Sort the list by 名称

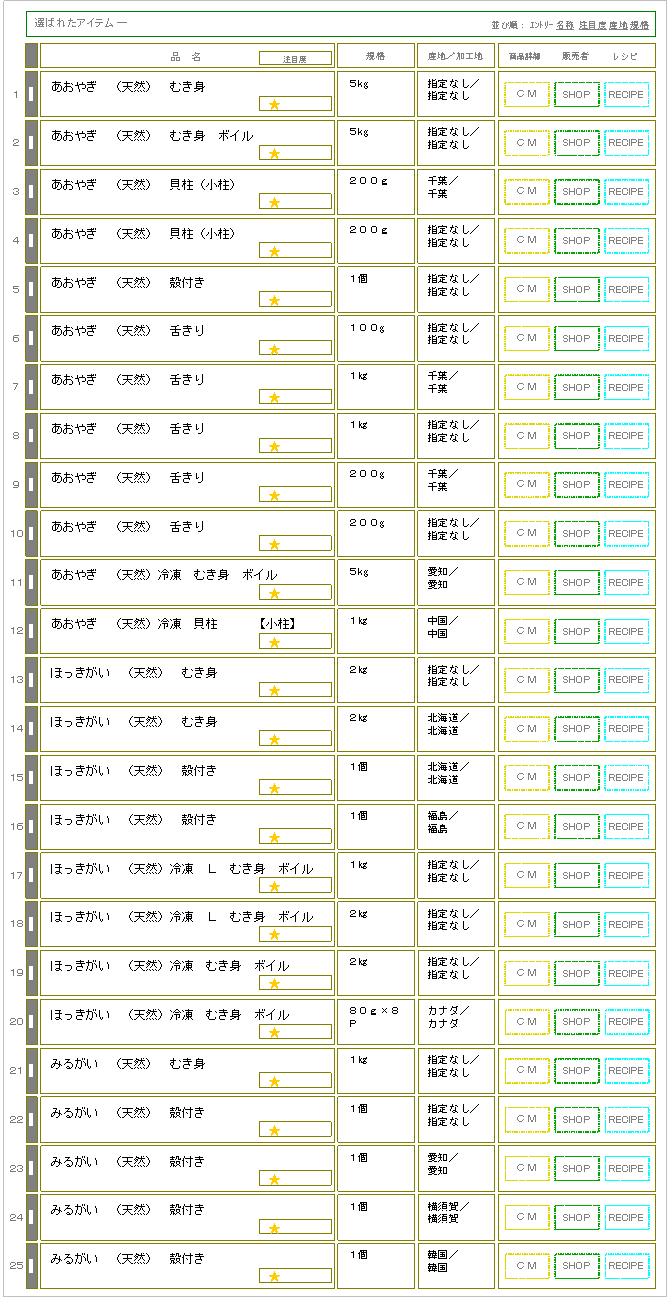(x=565, y=24)
